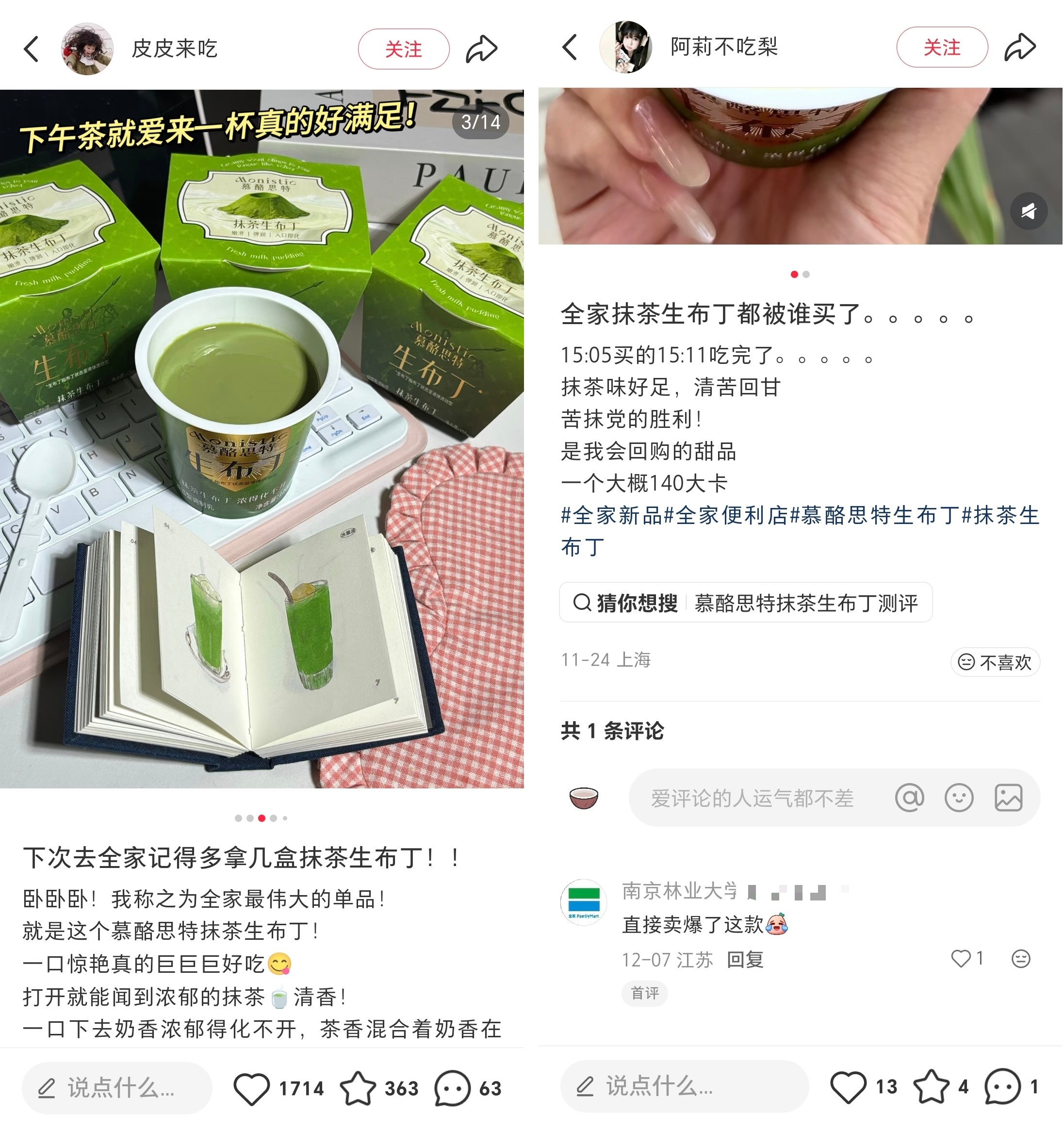
Task: Open the 63 comments on 皮皮来吃's post
Action: point(453,1088)
